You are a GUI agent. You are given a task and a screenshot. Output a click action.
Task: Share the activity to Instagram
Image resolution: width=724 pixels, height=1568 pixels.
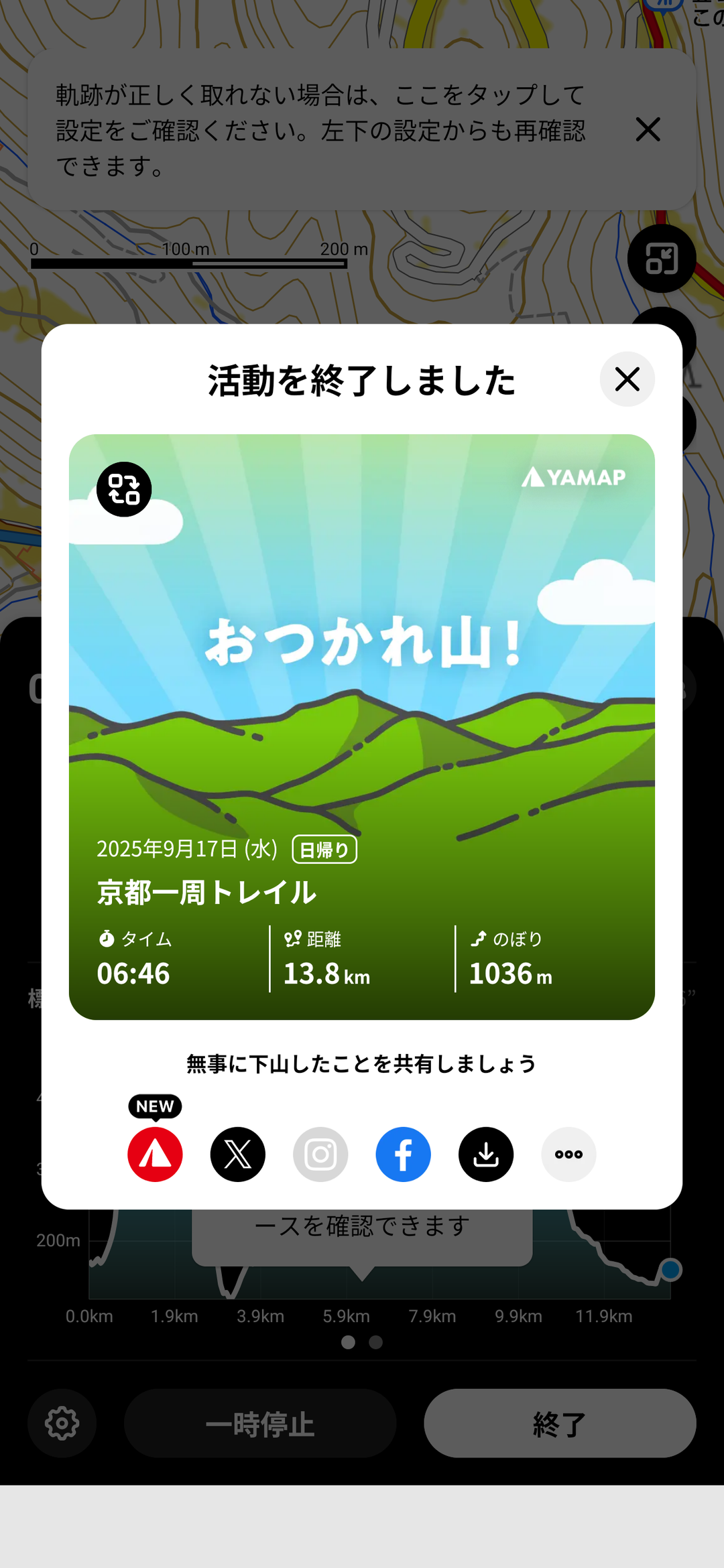320,1154
